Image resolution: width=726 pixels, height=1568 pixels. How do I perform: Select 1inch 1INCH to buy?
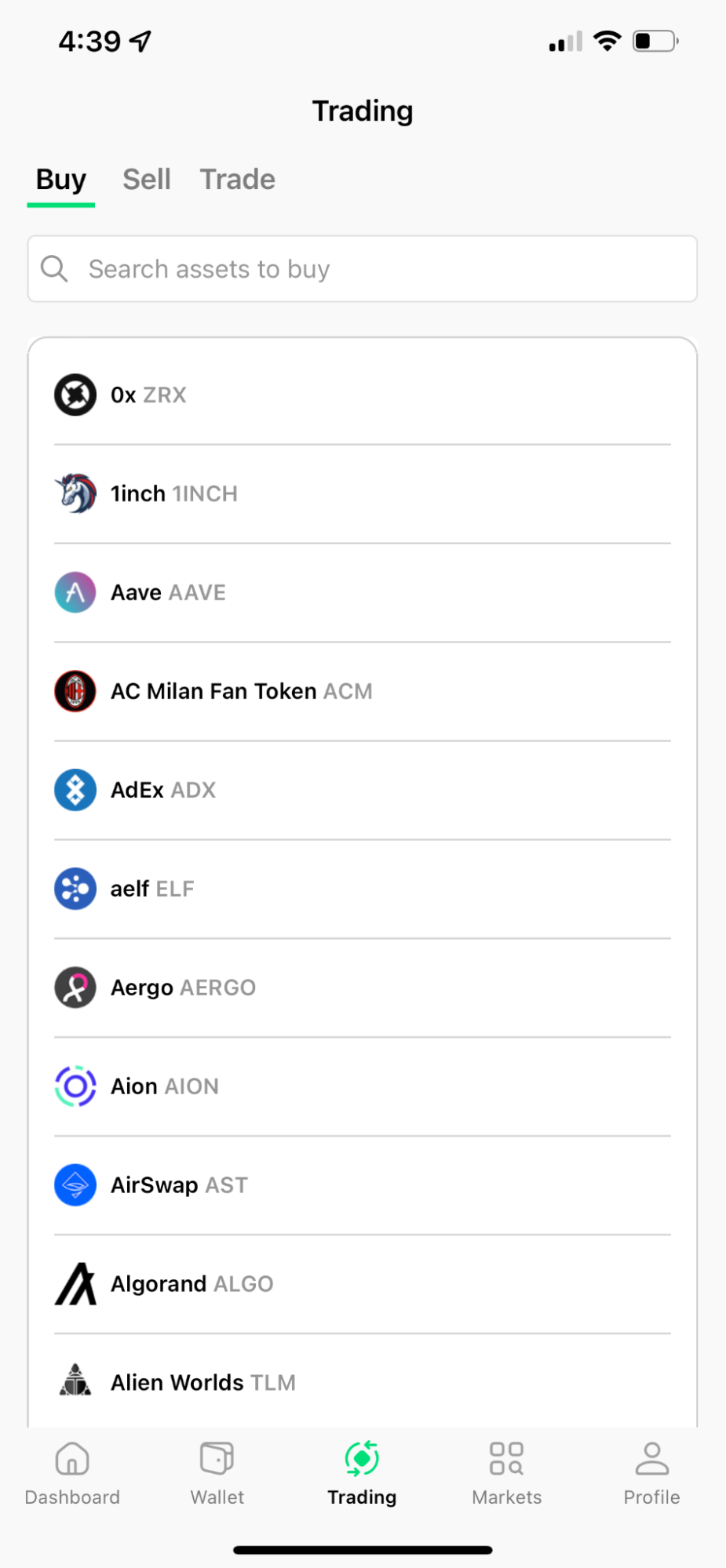(363, 494)
